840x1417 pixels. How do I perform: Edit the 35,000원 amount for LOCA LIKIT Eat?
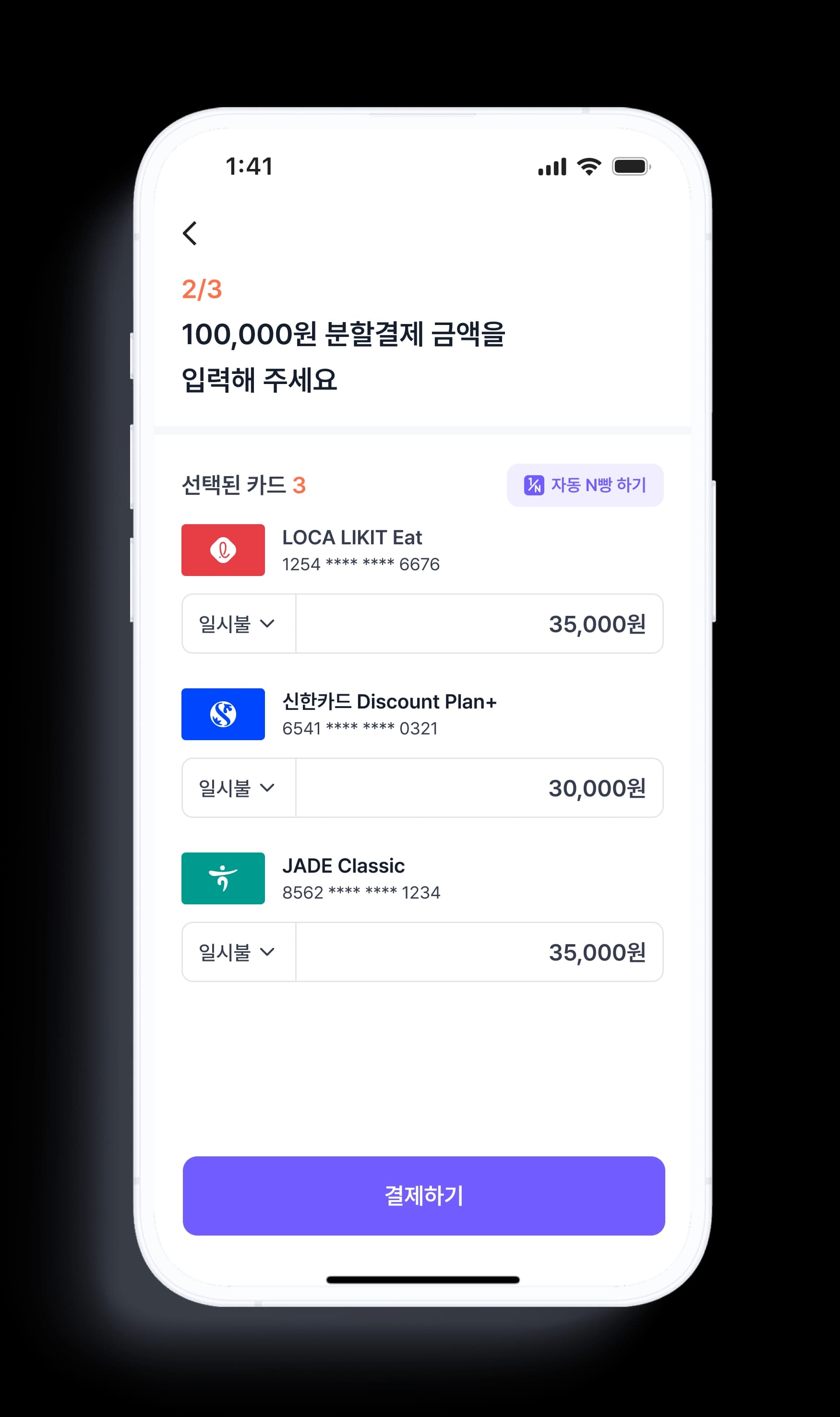480,624
